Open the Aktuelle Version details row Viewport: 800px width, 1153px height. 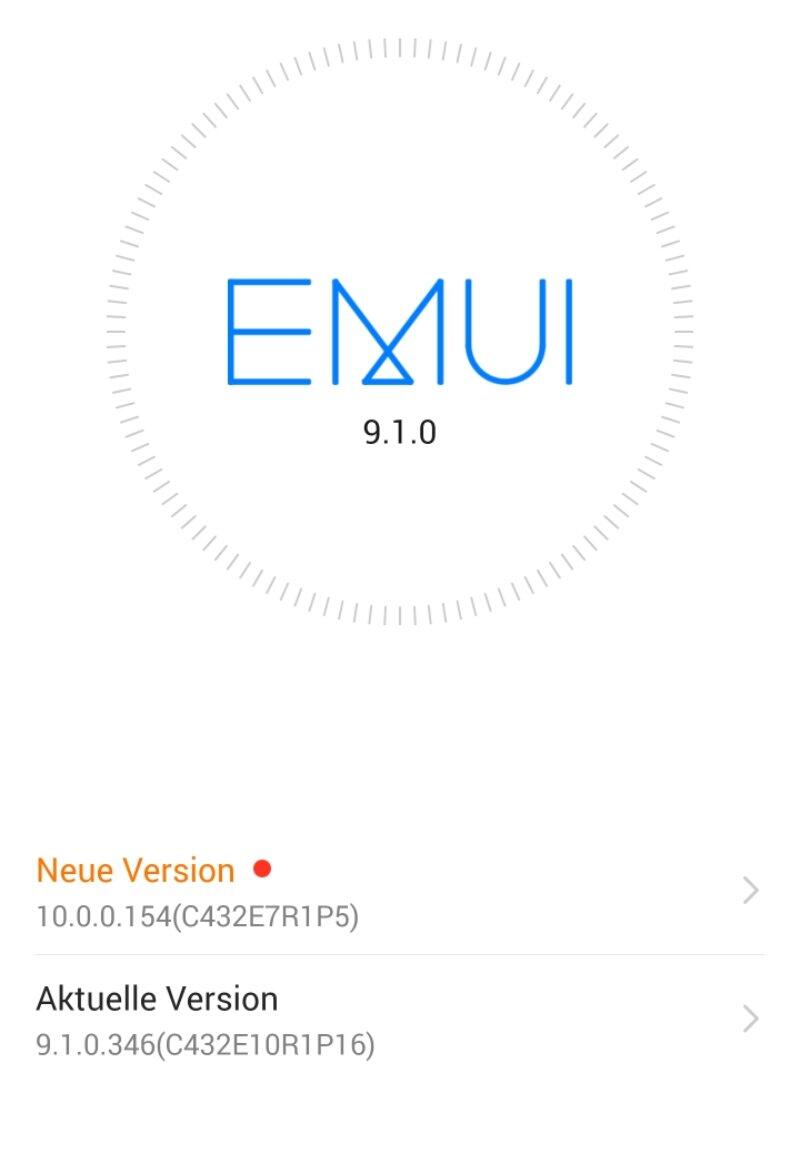pos(398,1020)
